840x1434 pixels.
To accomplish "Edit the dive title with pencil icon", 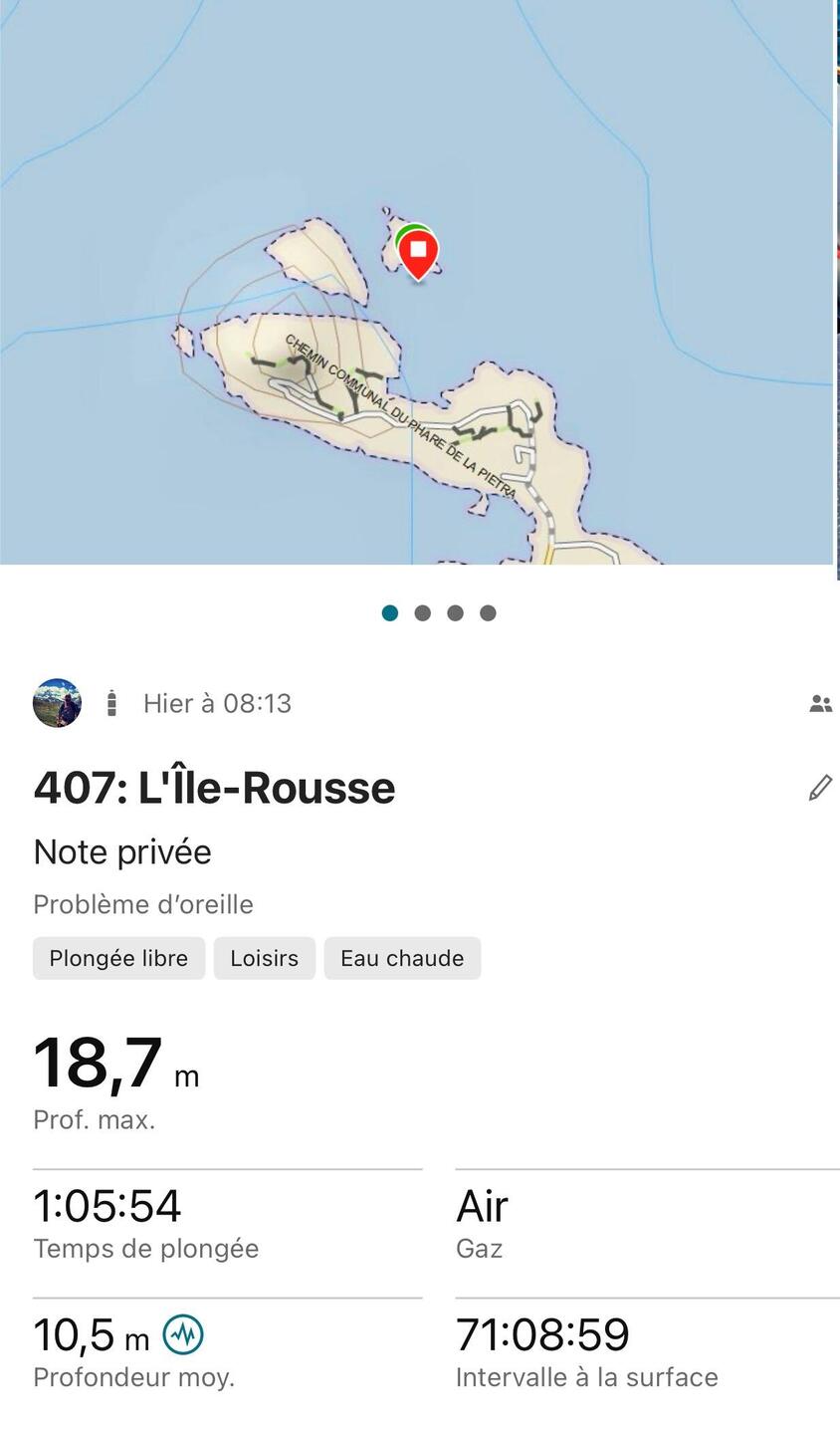I will coord(819,788).
